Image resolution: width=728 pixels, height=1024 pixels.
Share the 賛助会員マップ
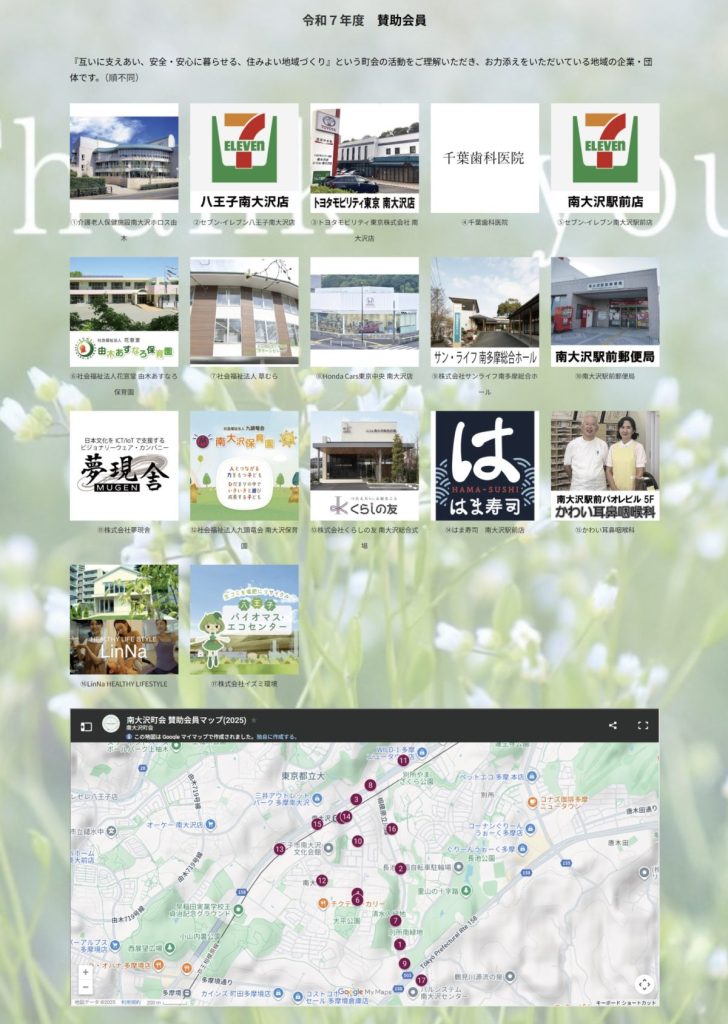pyautogui.click(x=613, y=726)
